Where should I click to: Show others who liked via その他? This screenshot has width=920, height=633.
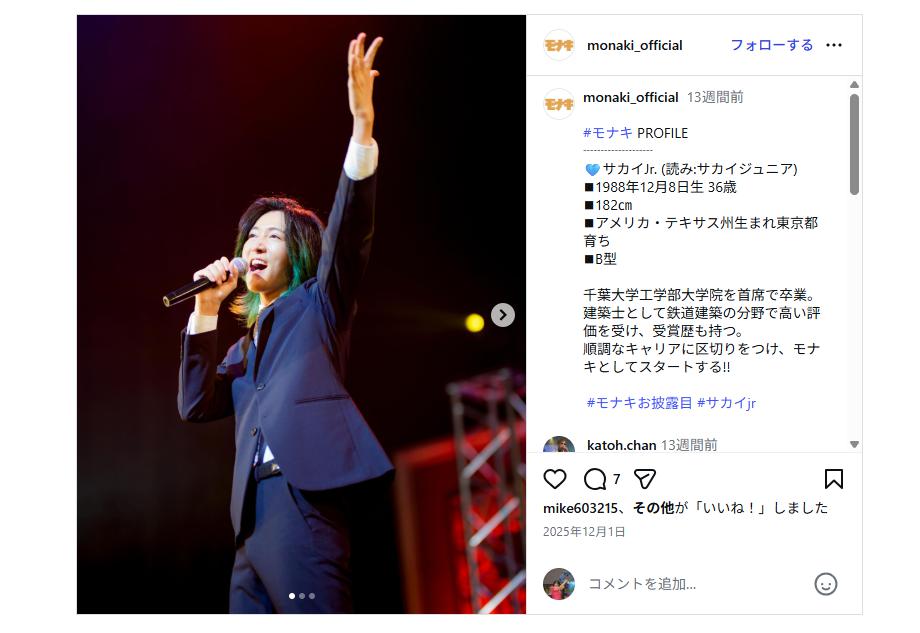(653, 508)
